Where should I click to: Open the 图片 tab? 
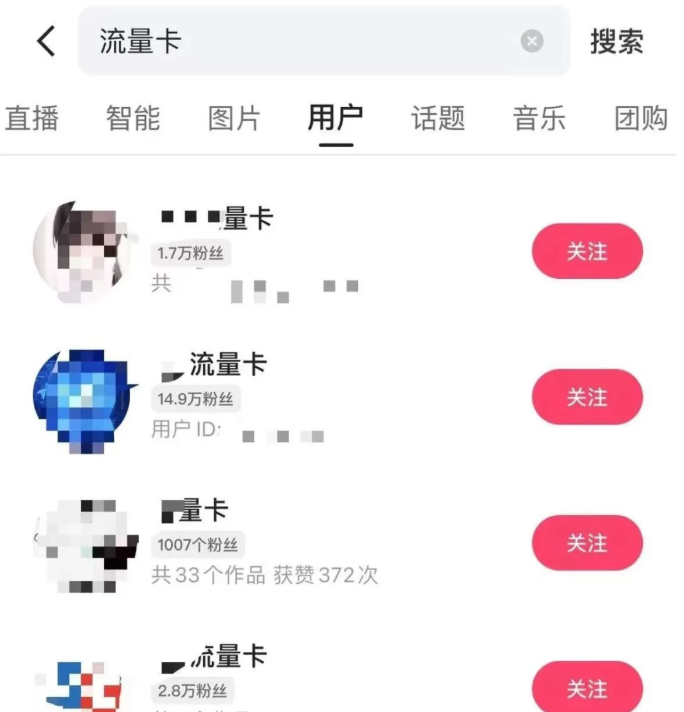point(234,118)
